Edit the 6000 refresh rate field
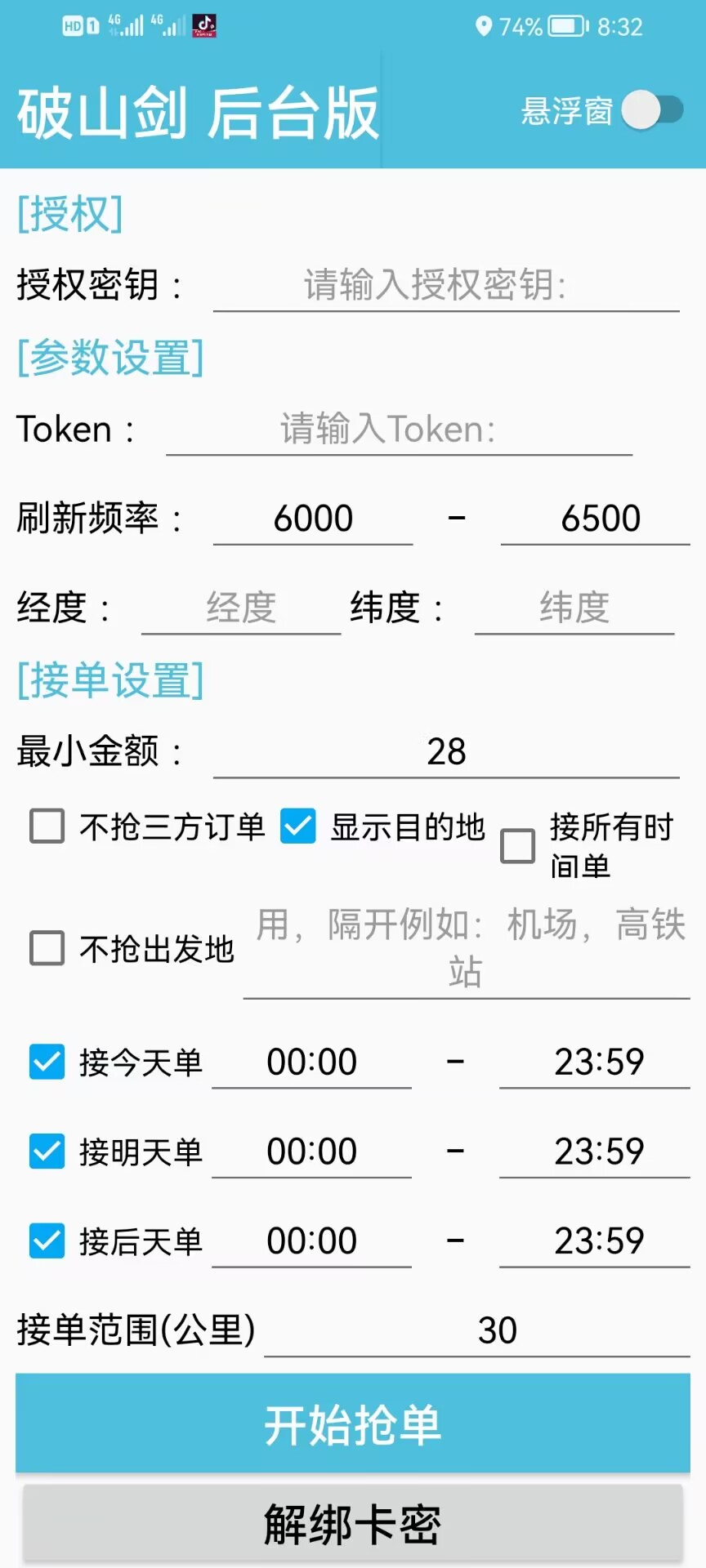 (x=313, y=519)
